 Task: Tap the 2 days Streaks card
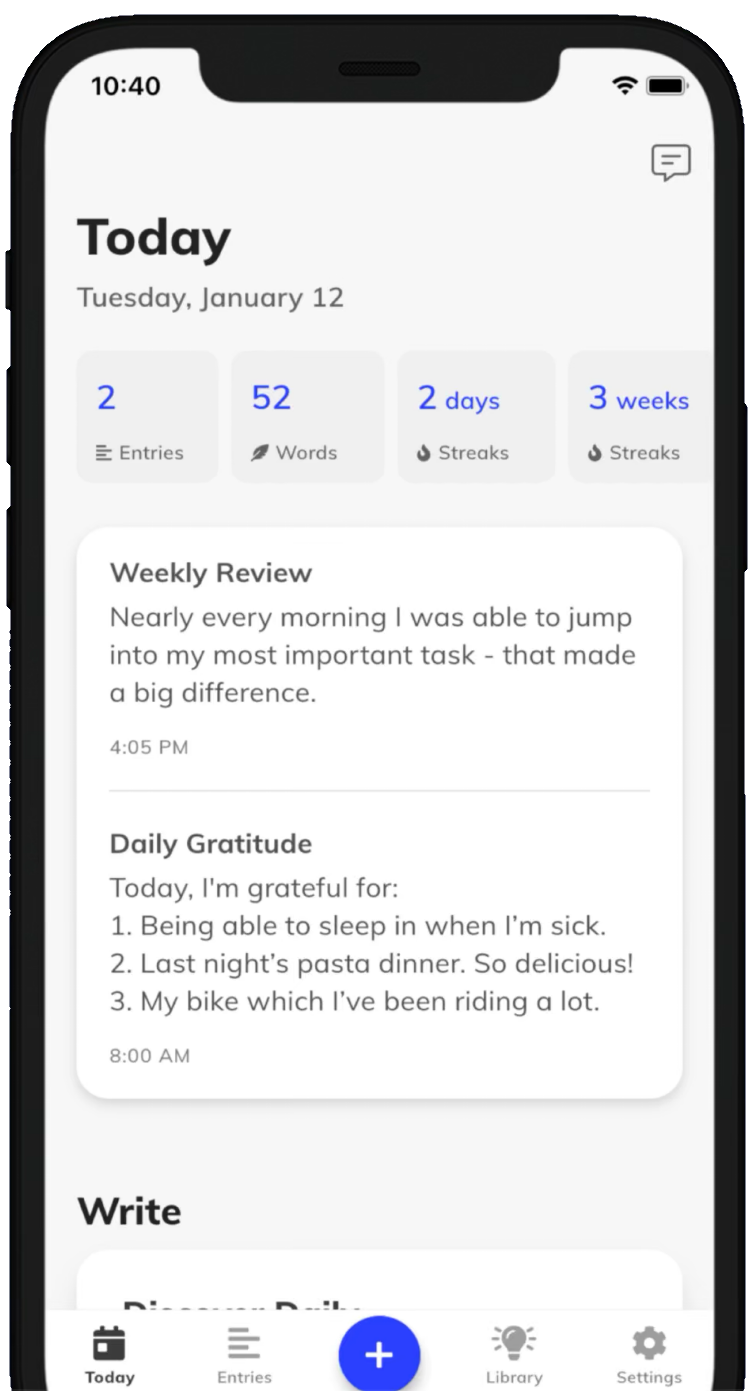pyautogui.click(x=476, y=417)
